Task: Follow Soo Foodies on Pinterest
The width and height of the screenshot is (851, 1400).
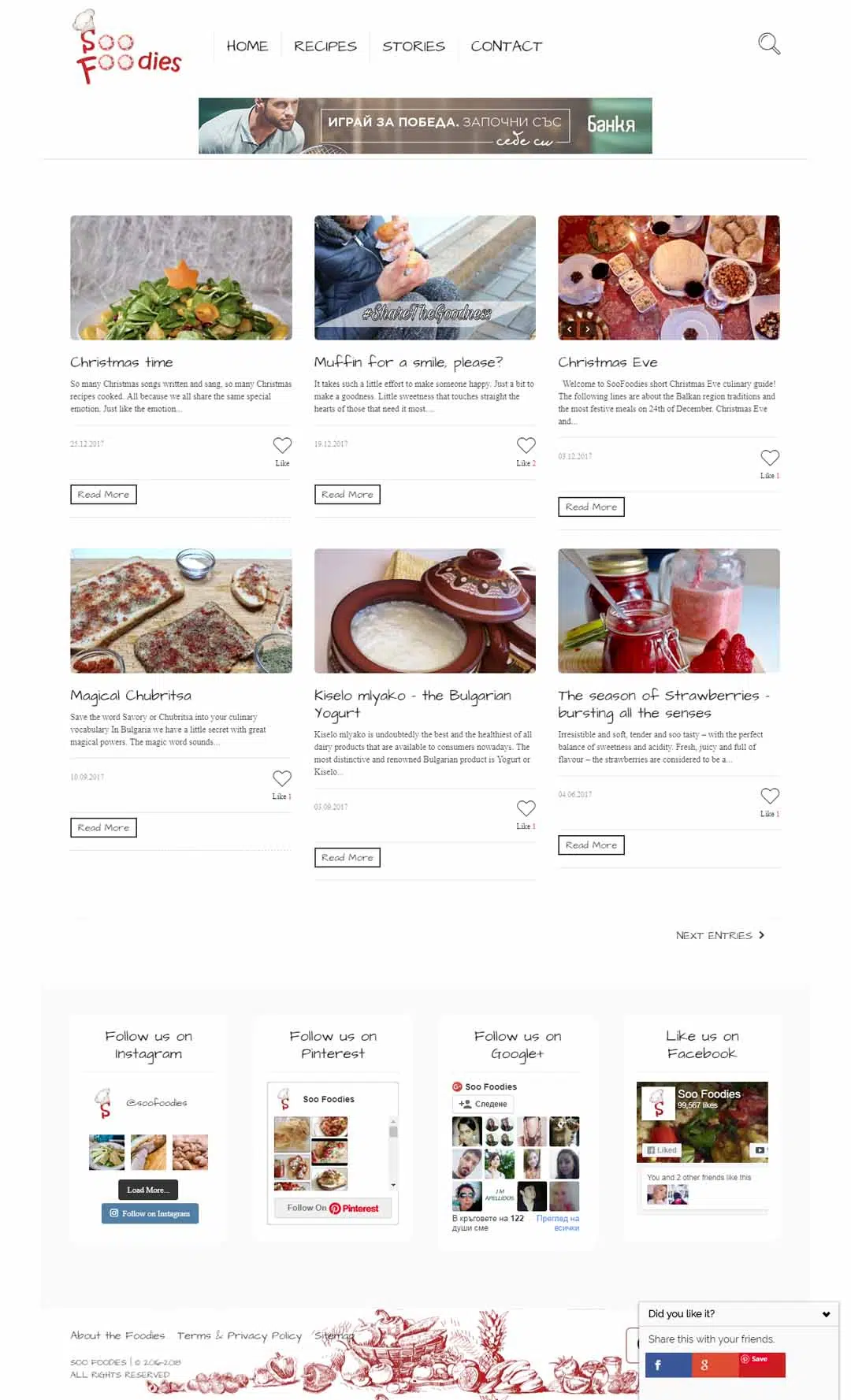Action: 333,1208
